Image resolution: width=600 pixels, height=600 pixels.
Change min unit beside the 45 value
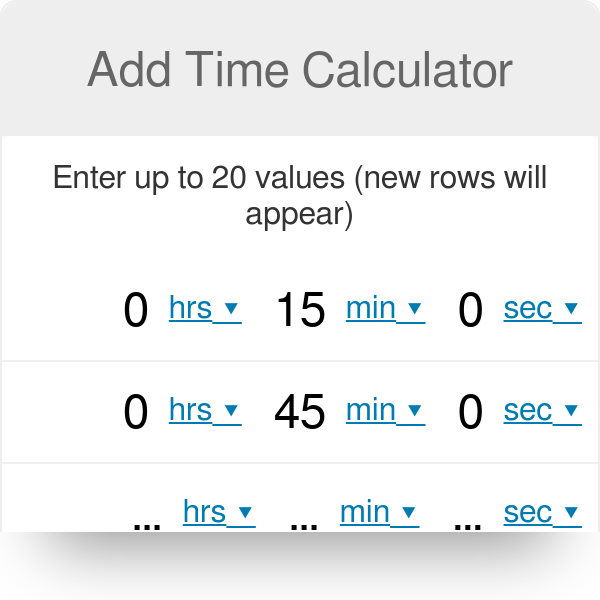click(385, 411)
